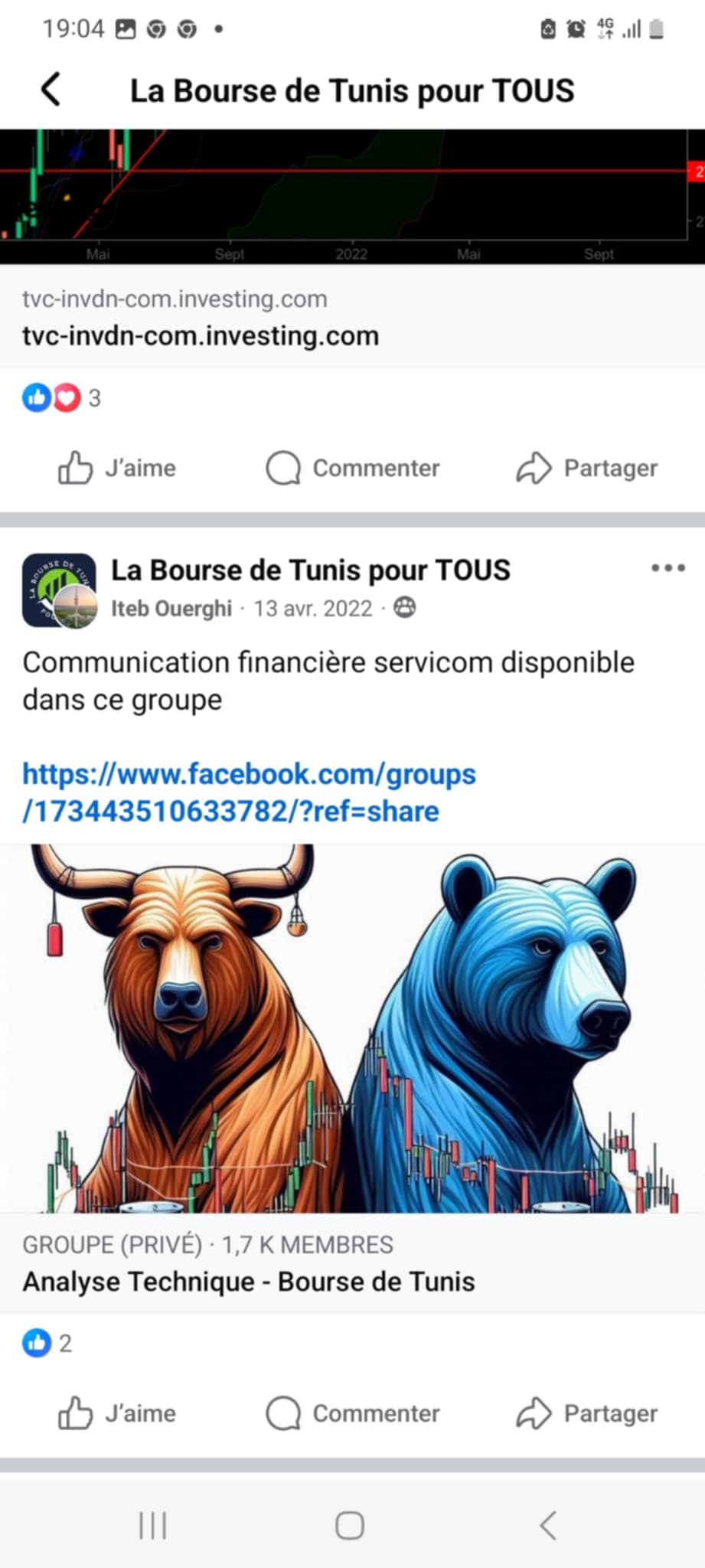Share the servicom communication post
This screenshot has height=1568, width=705.
point(587,1413)
